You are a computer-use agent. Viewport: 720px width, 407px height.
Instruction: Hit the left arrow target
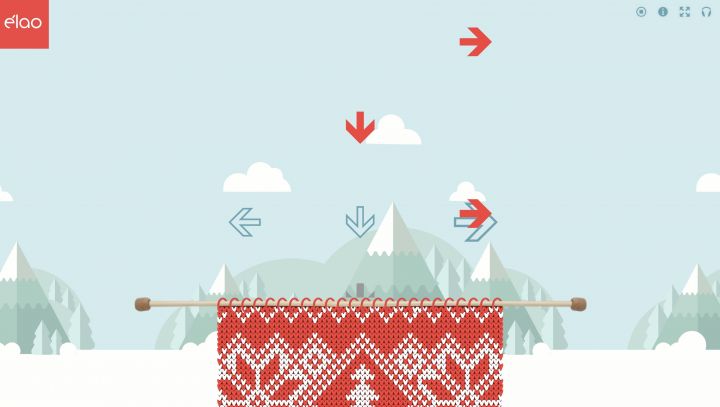tap(245, 222)
